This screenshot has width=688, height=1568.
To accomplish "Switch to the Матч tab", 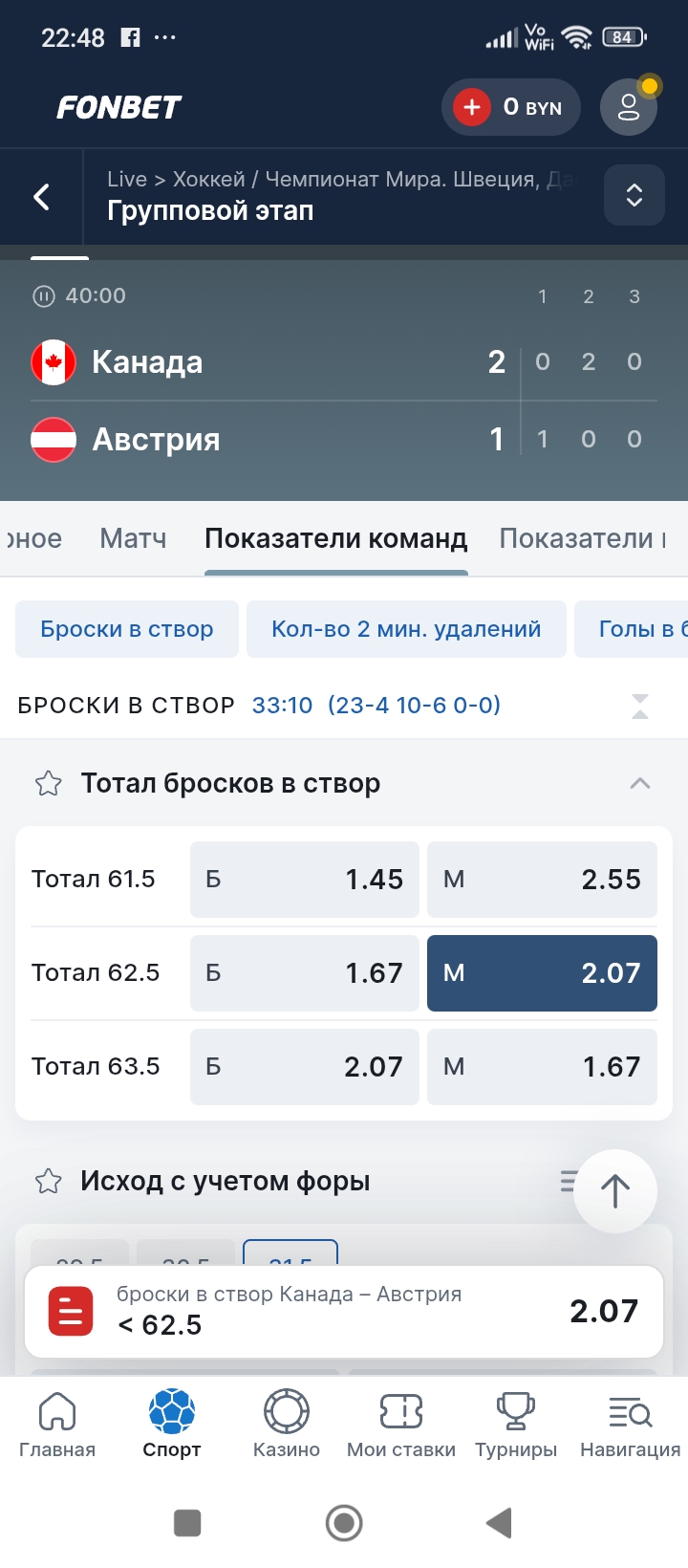I will (x=132, y=538).
